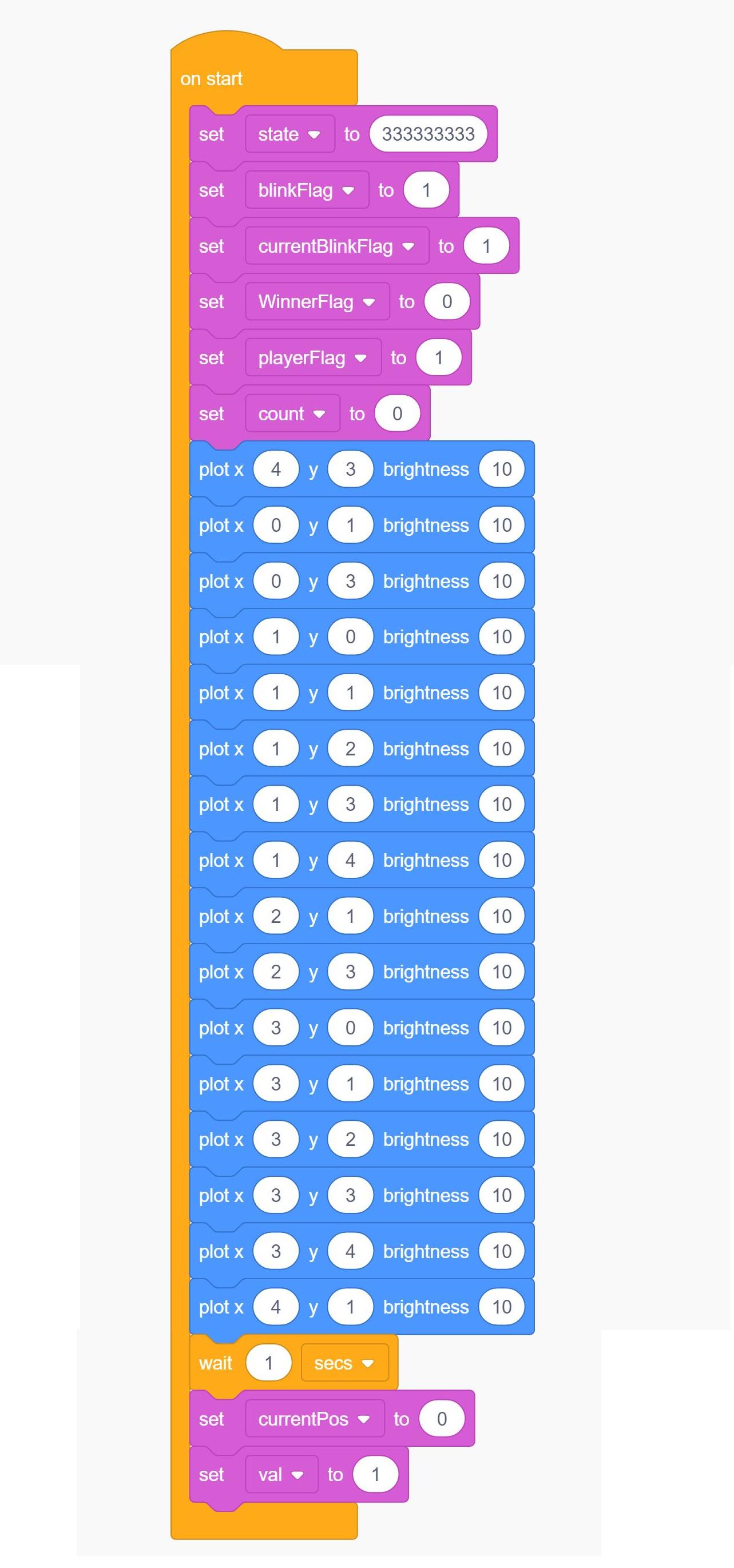Edit the count value 0
Image resolution: width=734 pixels, height=1568 pixels.
(398, 413)
